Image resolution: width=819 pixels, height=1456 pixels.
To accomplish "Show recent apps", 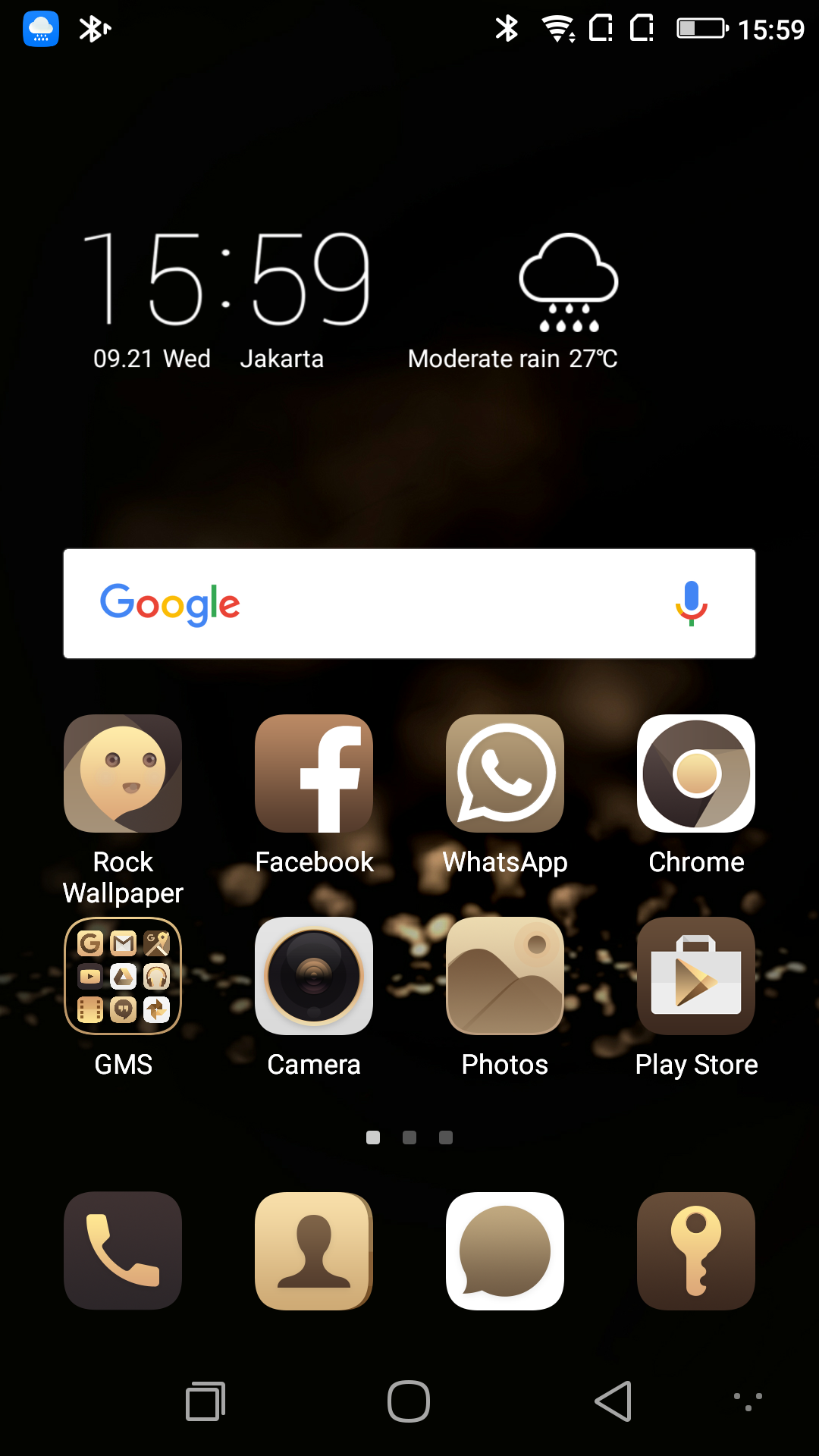I will point(206,1401).
